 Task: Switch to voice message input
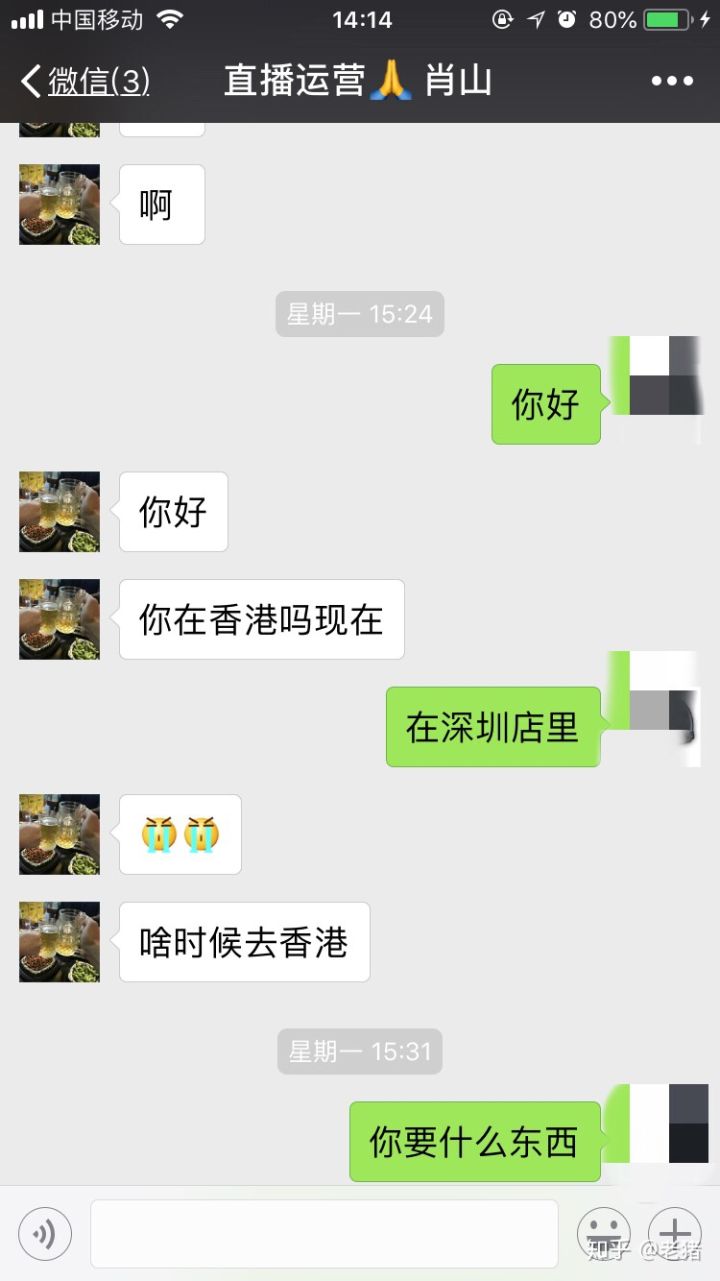[x=45, y=1234]
